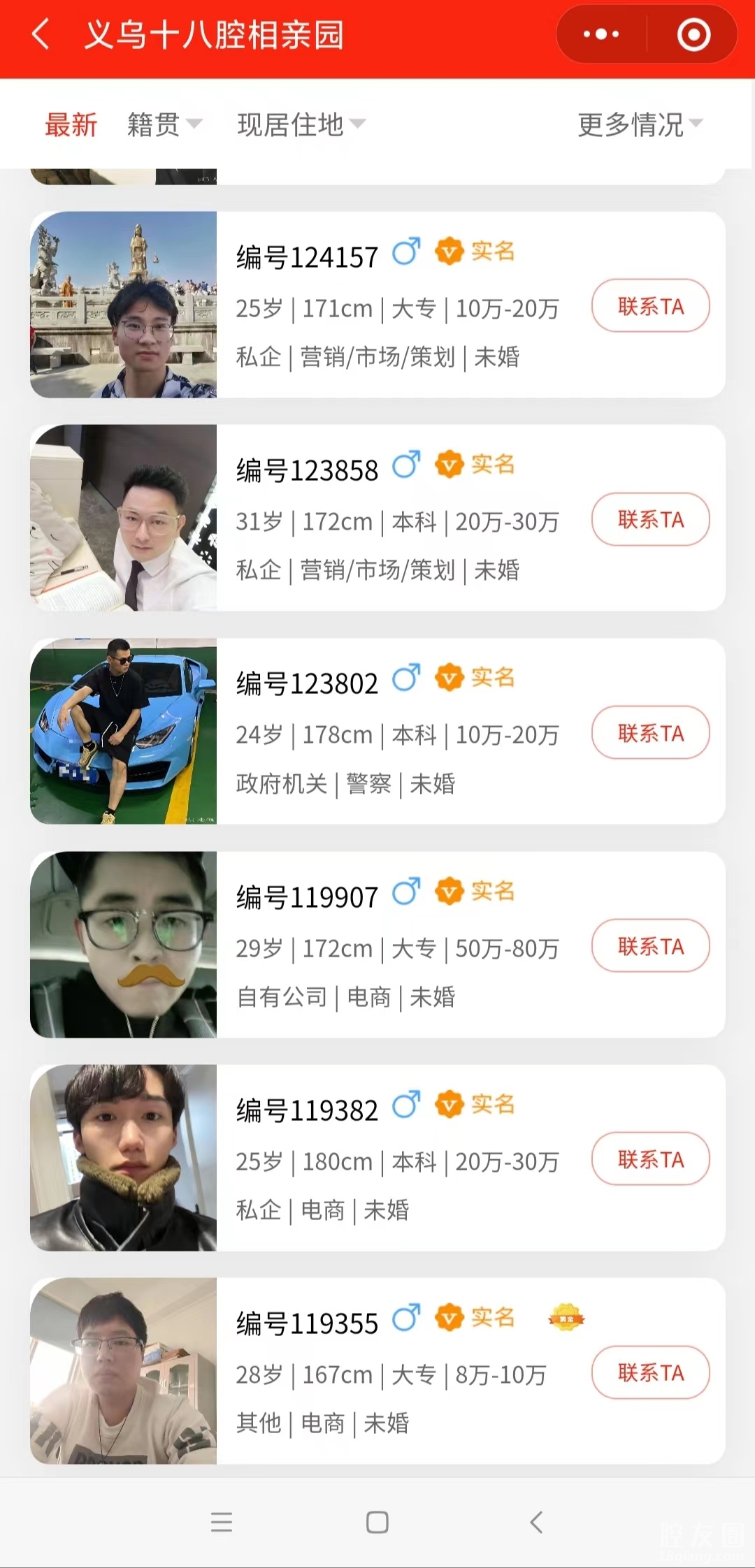This screenshot has width=755, height=1568.
Task: Tap 联系TA for 编号119382
Action: click(650, 1159)
